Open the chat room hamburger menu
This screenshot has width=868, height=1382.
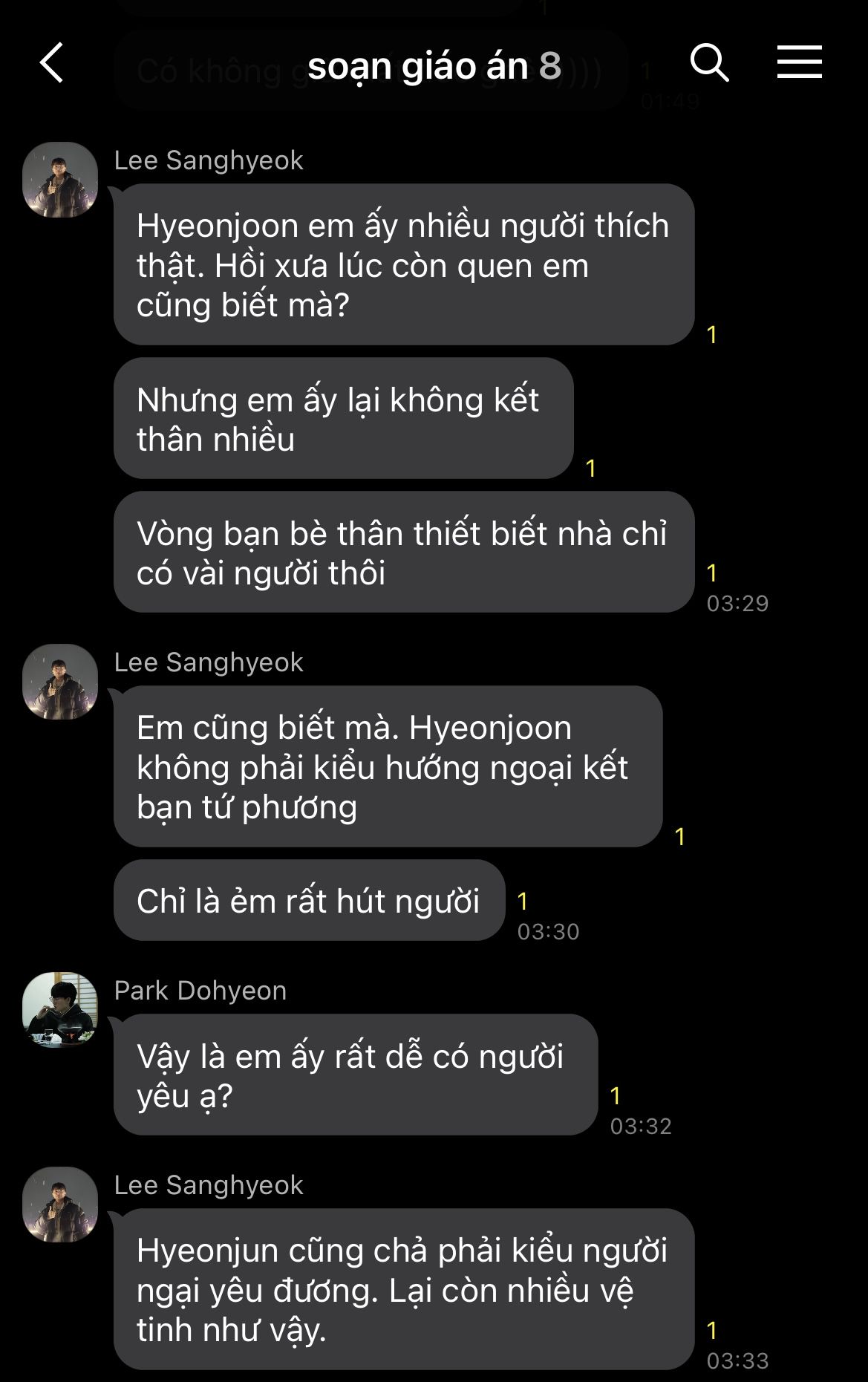click(799, 62)
